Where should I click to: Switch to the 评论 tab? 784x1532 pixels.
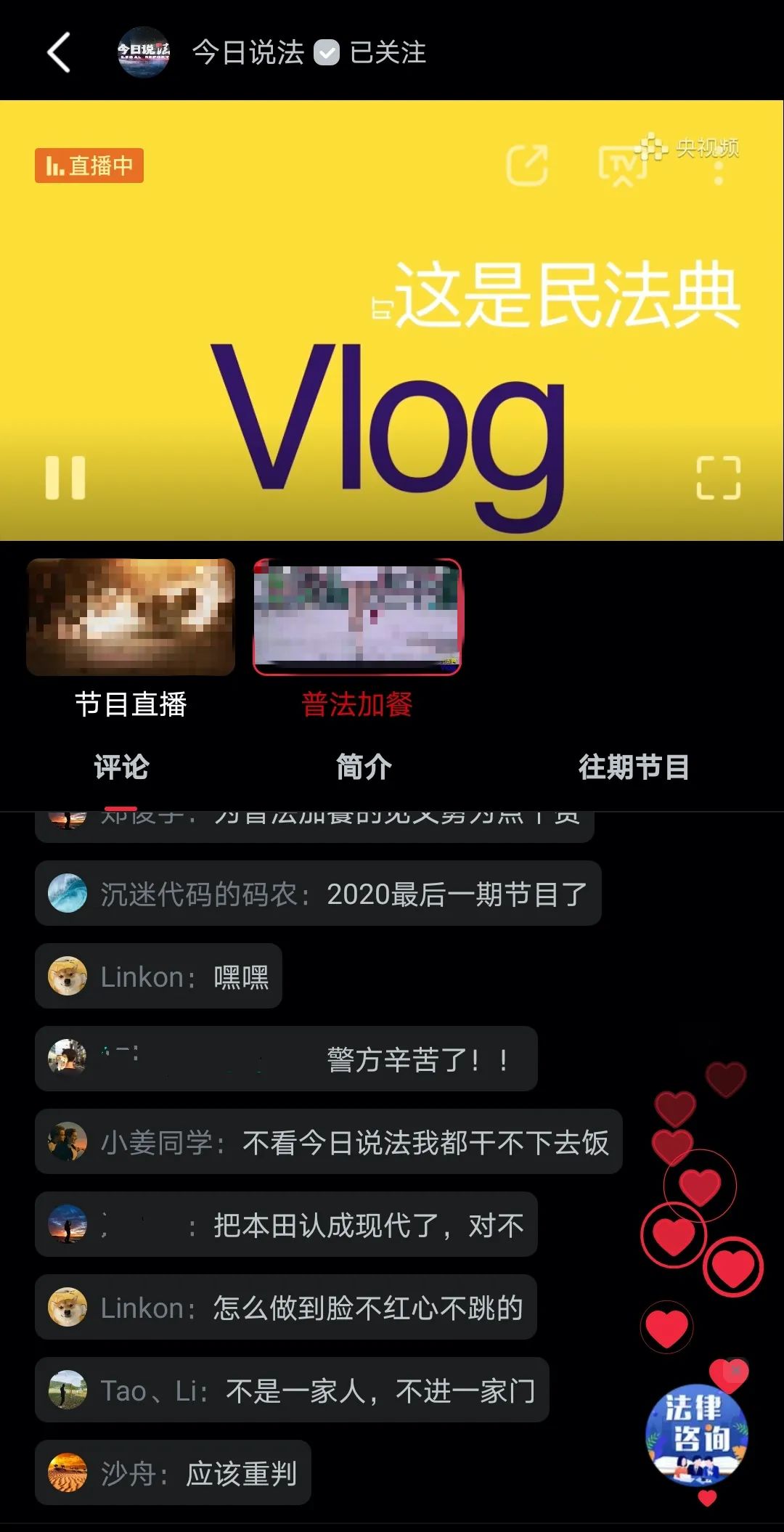point(121,767)
